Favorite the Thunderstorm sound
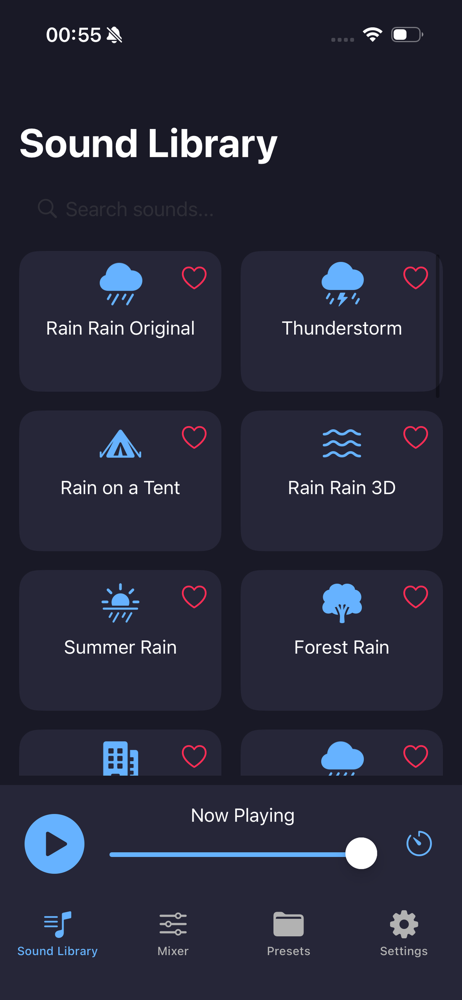 (415, 278)
